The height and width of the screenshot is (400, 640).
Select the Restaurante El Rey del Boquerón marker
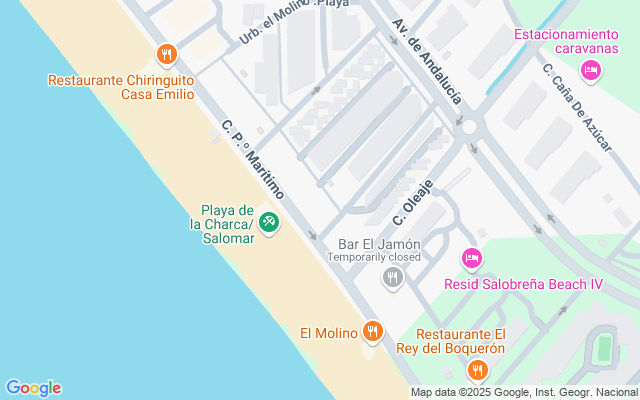[478, 370]
